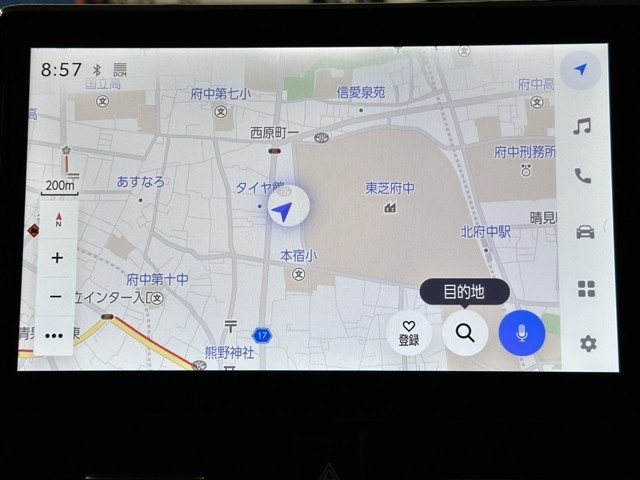Viewport: 640px width, 480px height.
Task: Open the navigation tab in sidebar
Action: tap(580, 70)
